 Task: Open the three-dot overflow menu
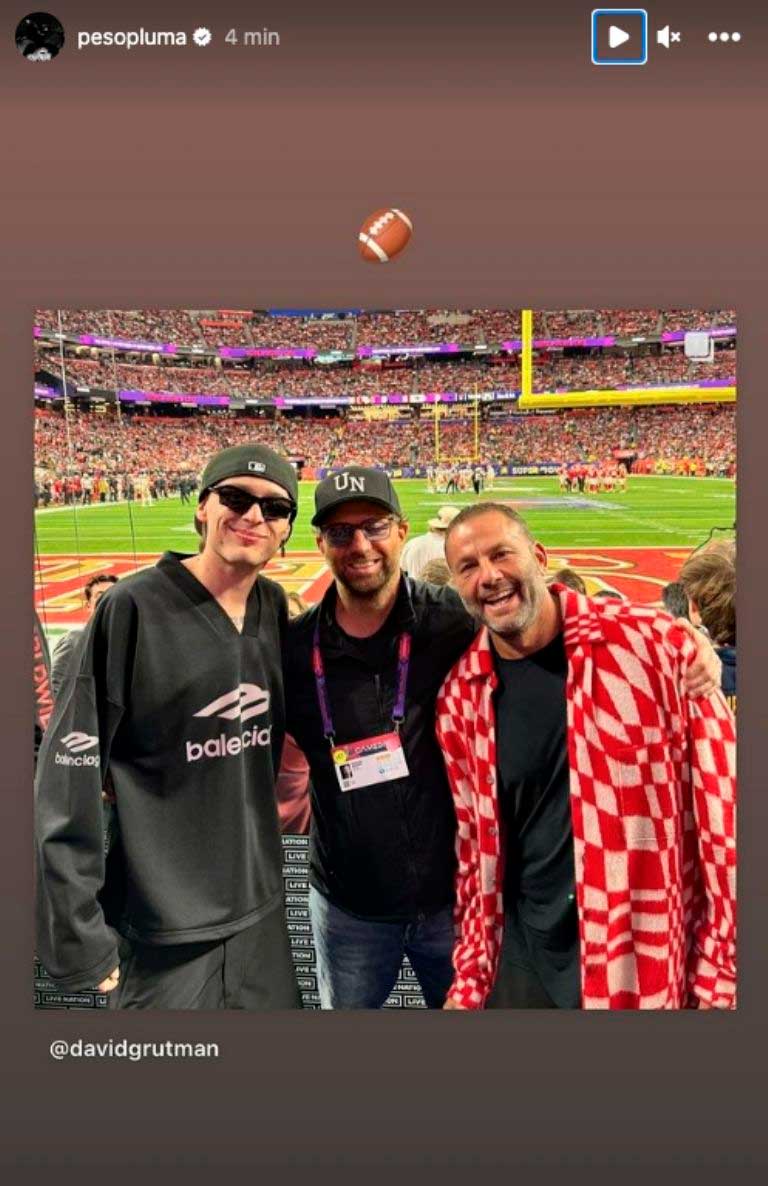[724, 37]
